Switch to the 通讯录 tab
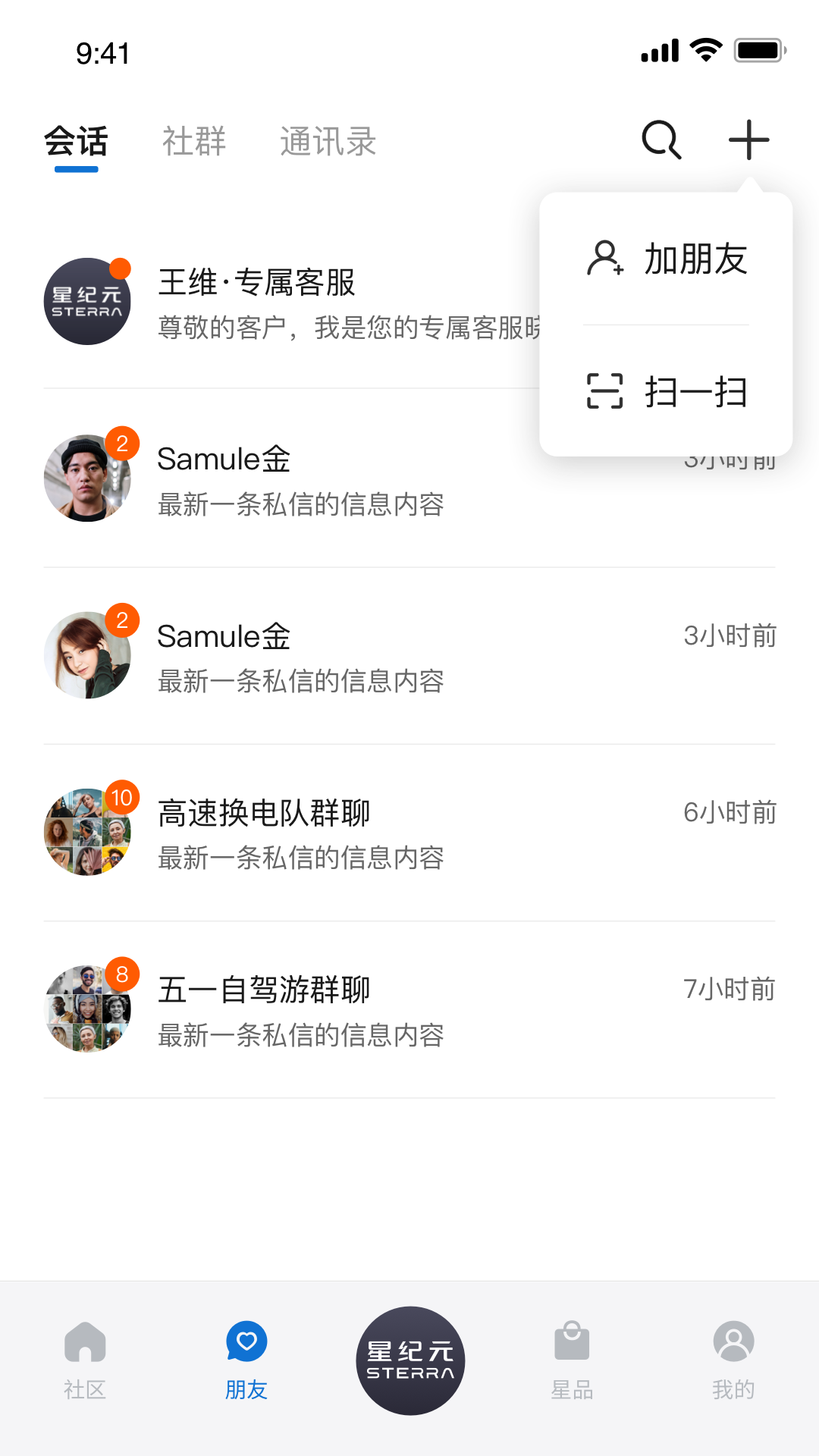This screenshot has width=819, height=1456. tap(328, 142)
